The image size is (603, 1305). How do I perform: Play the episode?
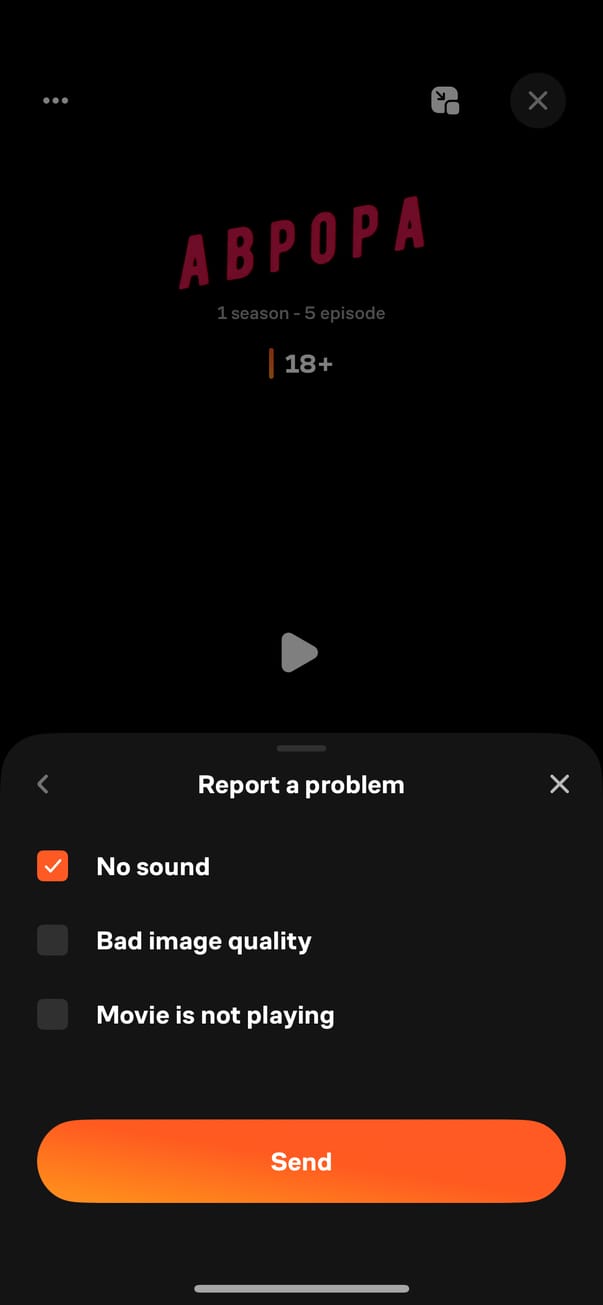tap(299, 653)
